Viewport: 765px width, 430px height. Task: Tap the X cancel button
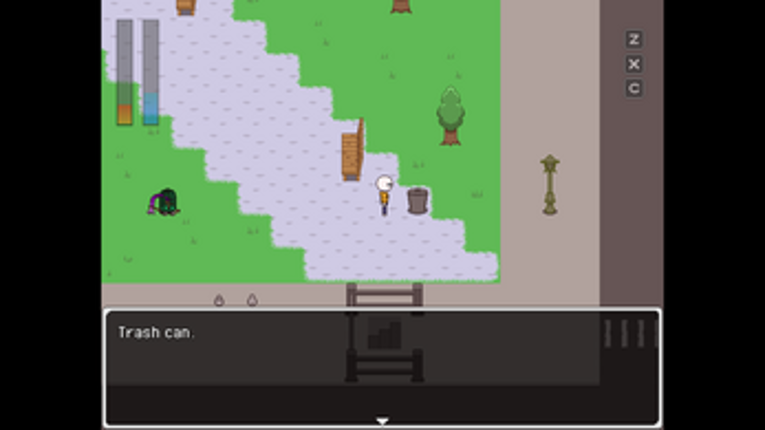pyautogui.click(x=633, y=64)
